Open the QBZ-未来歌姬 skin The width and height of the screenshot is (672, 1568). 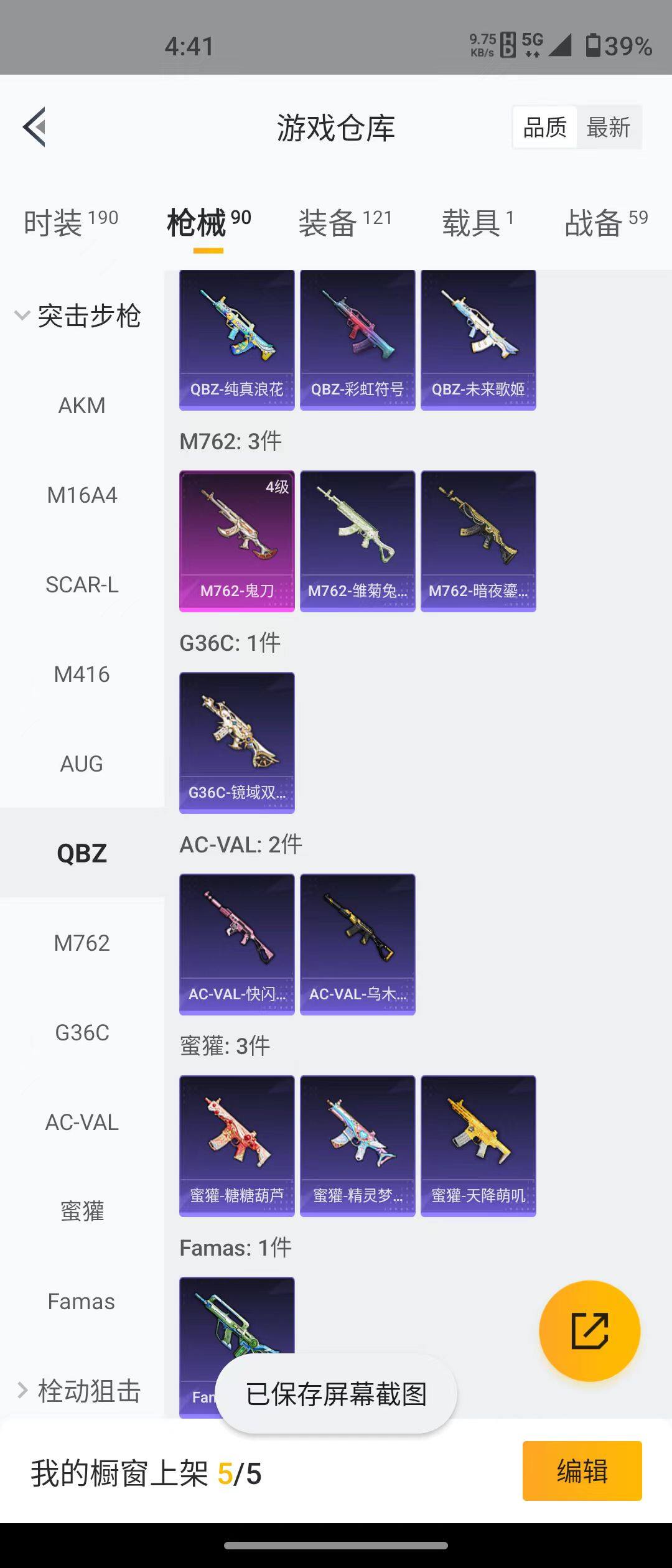click(x=478, y=340)
